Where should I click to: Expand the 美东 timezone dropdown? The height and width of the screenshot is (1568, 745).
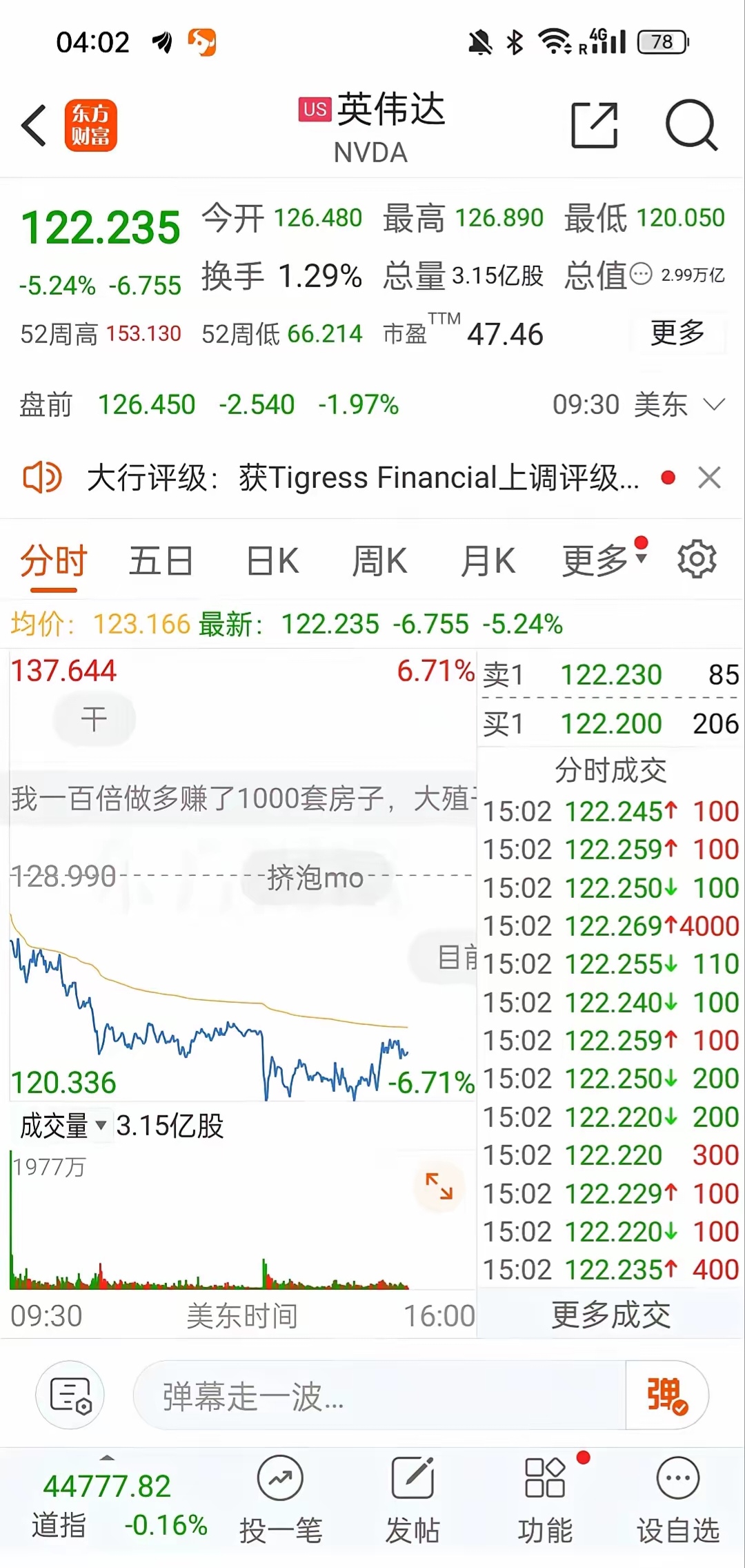click(x=715, y=406)
